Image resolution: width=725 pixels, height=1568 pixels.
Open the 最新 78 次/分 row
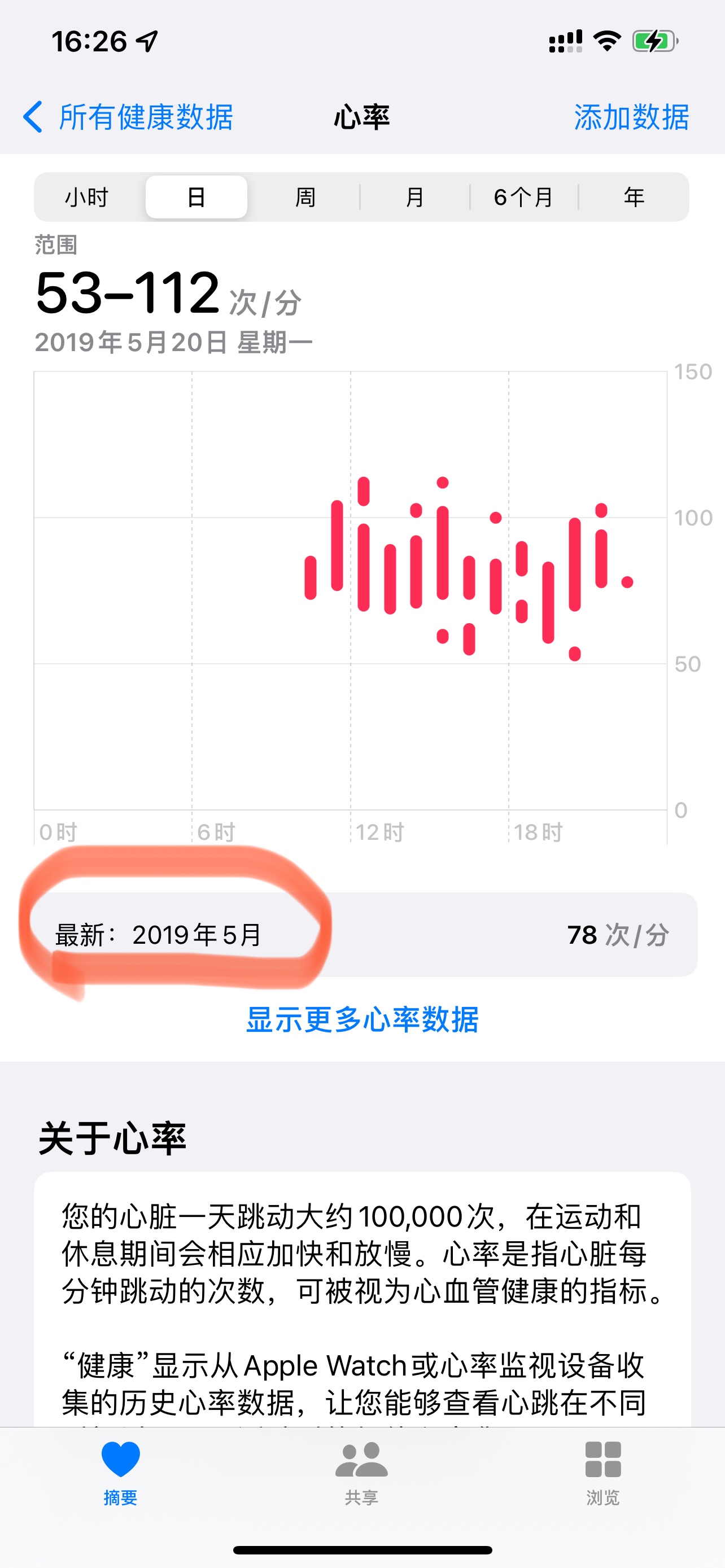pos(365,934)
